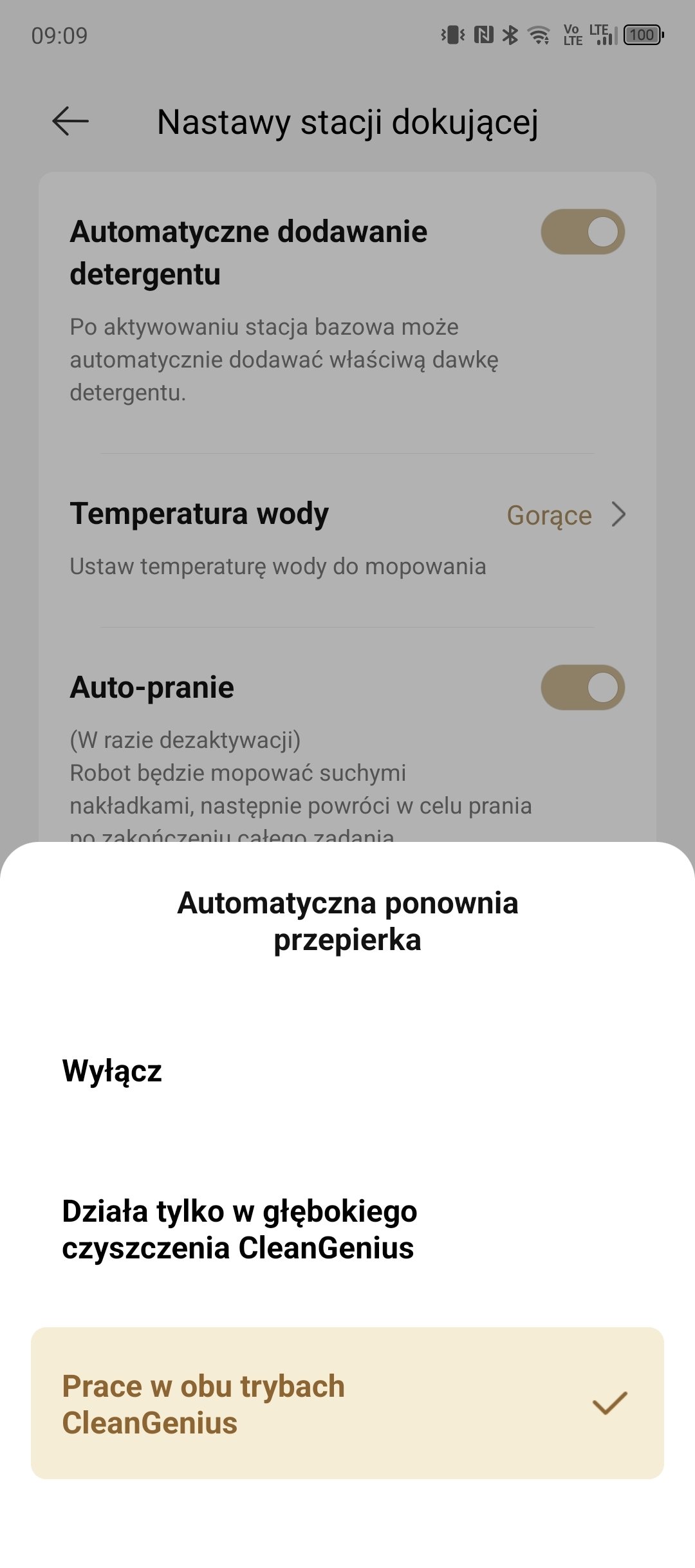The width and height of the screenshot is (695, 1568).
Task: Open Temperatura wody setting
Action: click(x=347, y=539)
